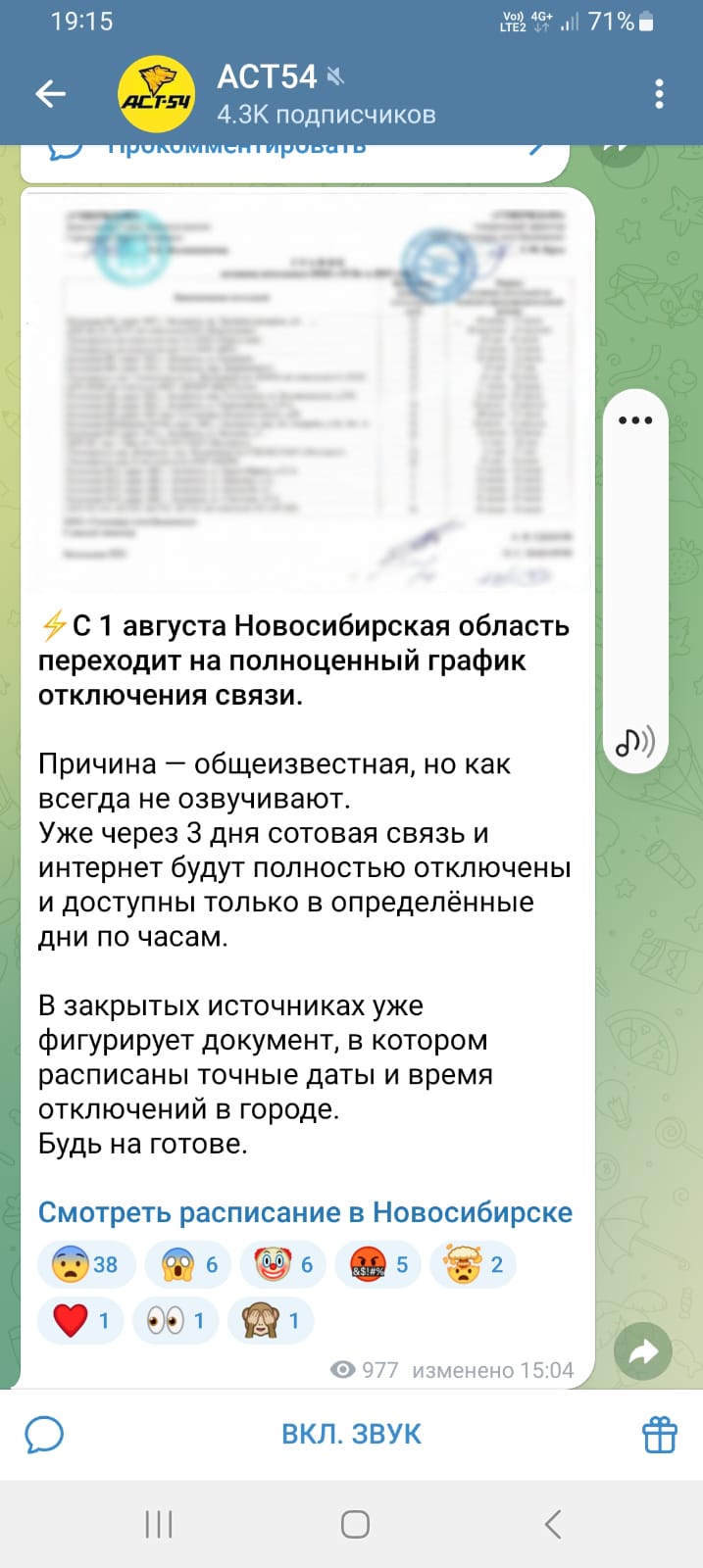
Task: React with the see-no-evil monkey emoji
Action: (272, 1320)
